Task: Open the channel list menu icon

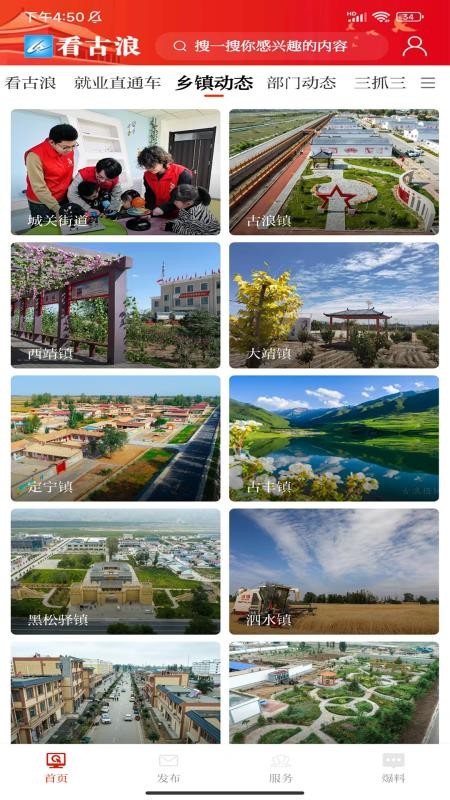Action: click(428, 83)
